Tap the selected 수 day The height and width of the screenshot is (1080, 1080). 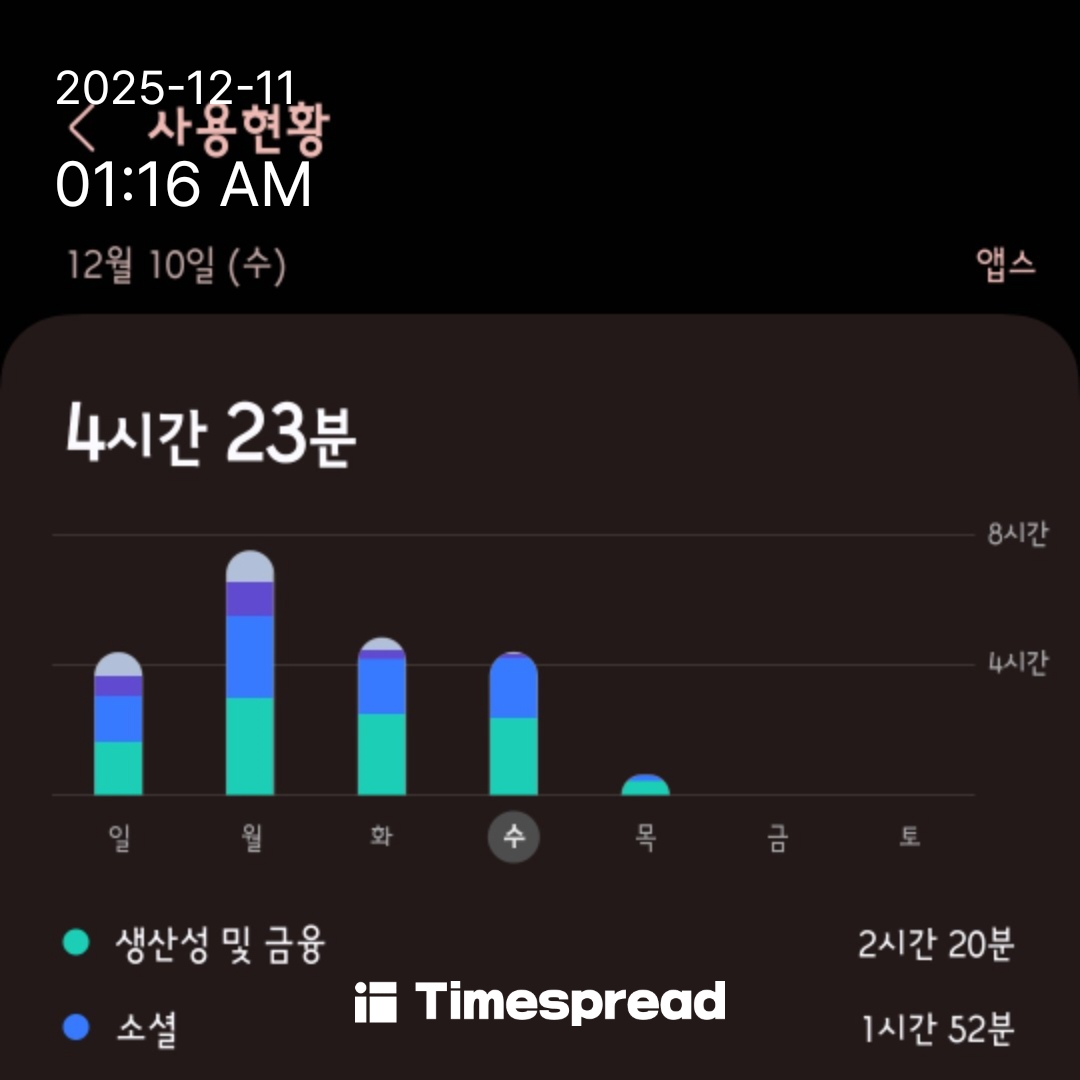click(x=513, y=836)
